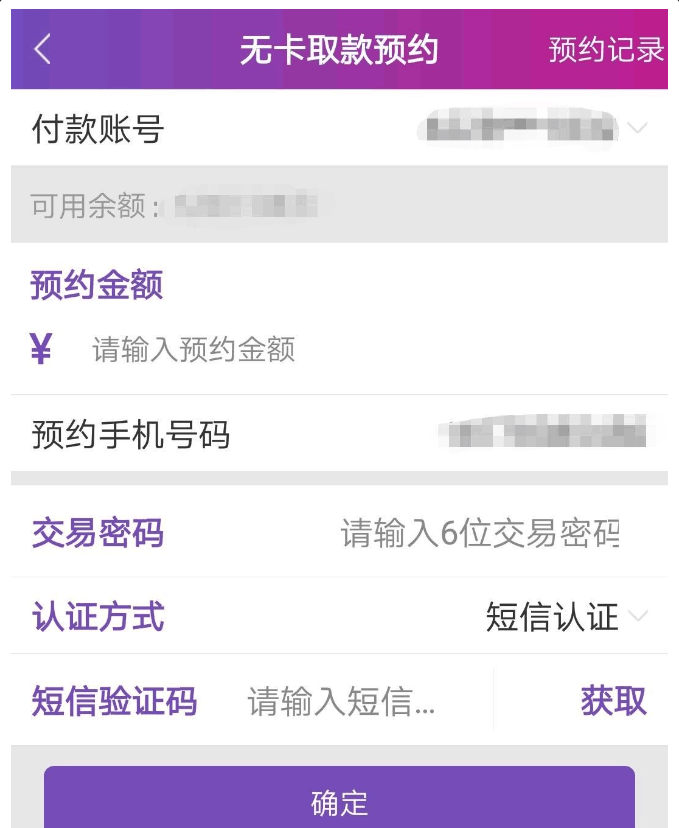Tap 获取 to get SMS code
Screen dimensions: 679x828
(x=613, y=701)
